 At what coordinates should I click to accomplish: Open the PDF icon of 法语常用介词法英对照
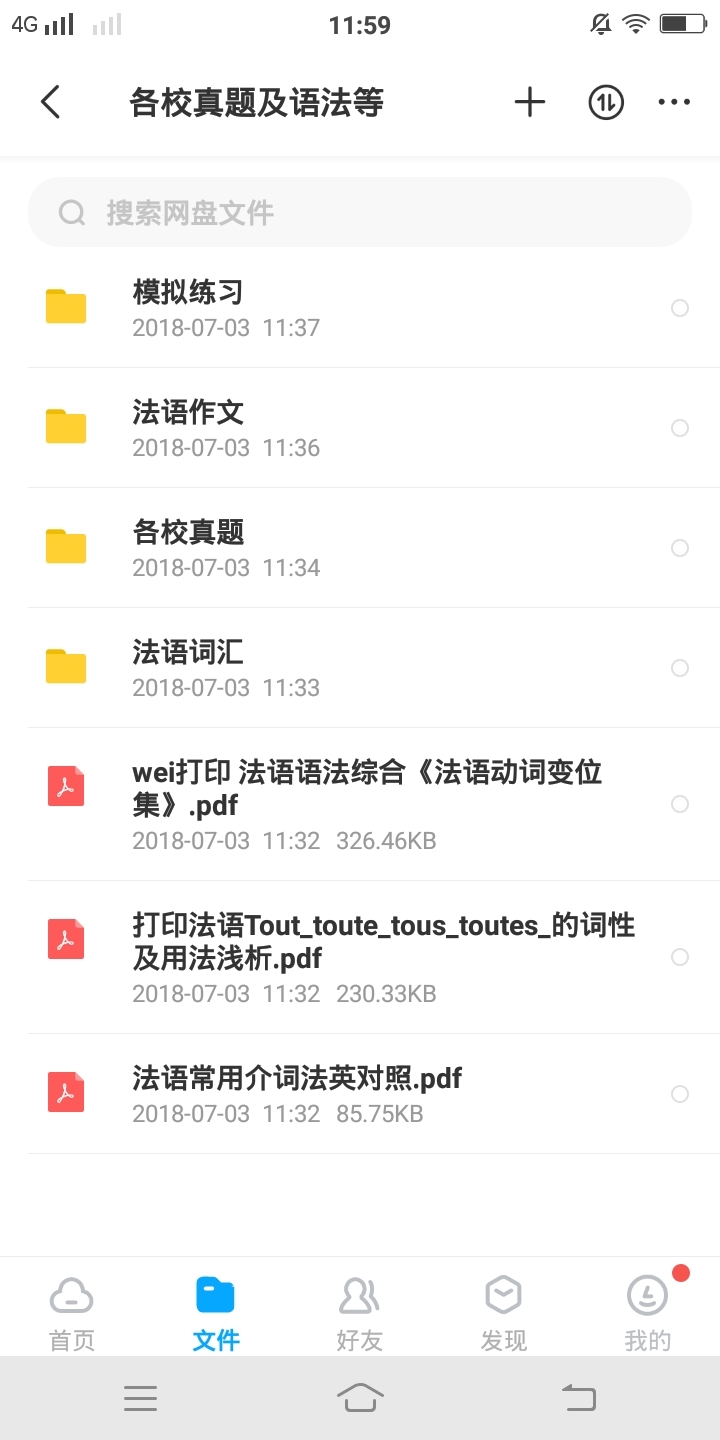point(65,1092)
